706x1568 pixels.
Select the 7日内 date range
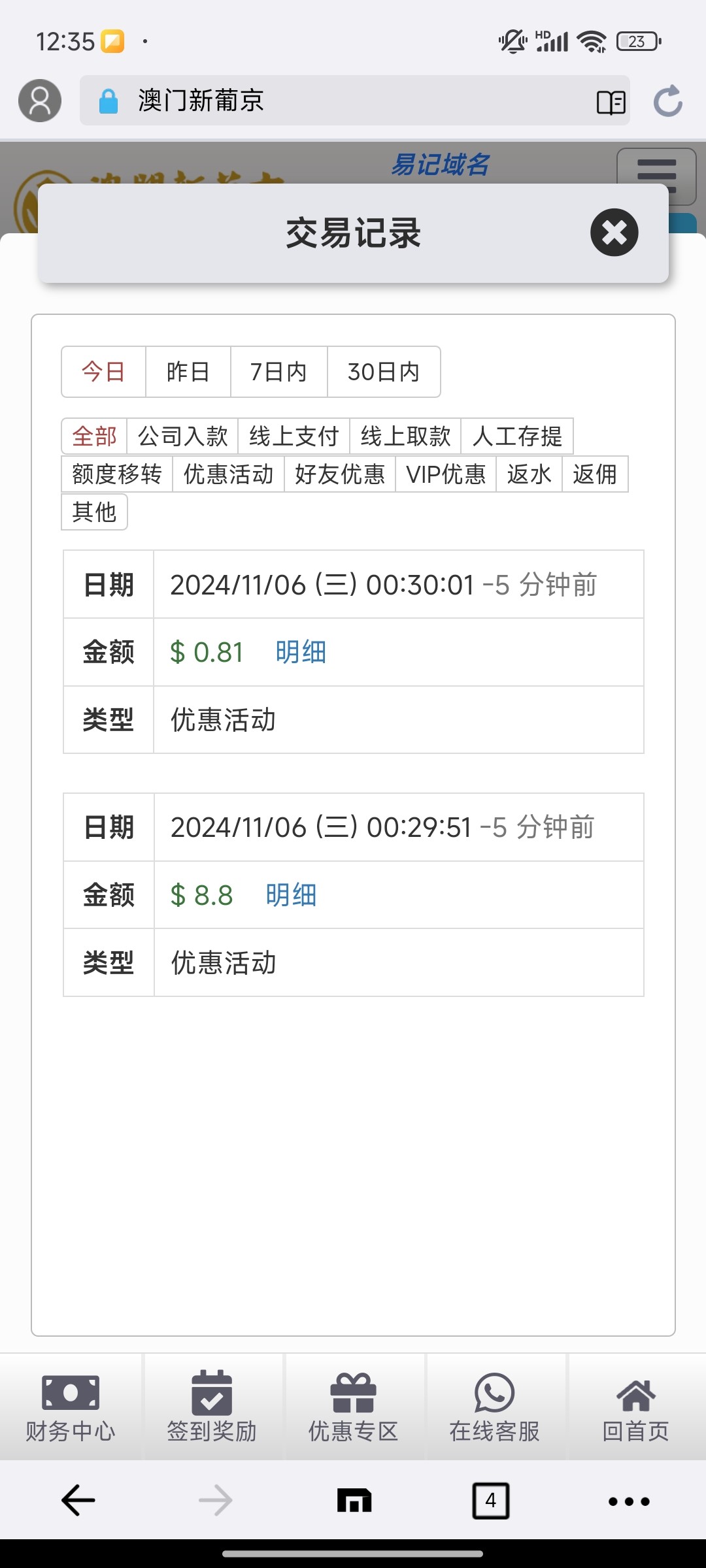pos(278,372)
